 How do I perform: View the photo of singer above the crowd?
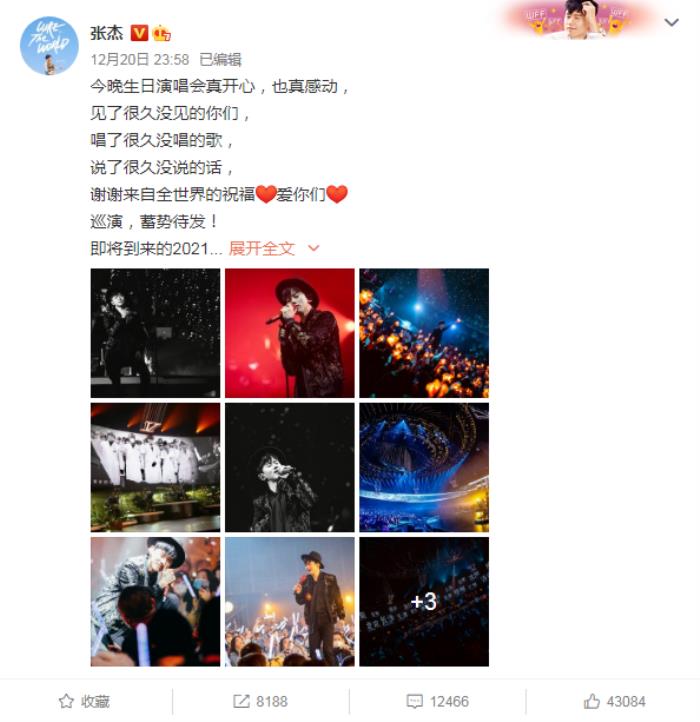point(289,601)
